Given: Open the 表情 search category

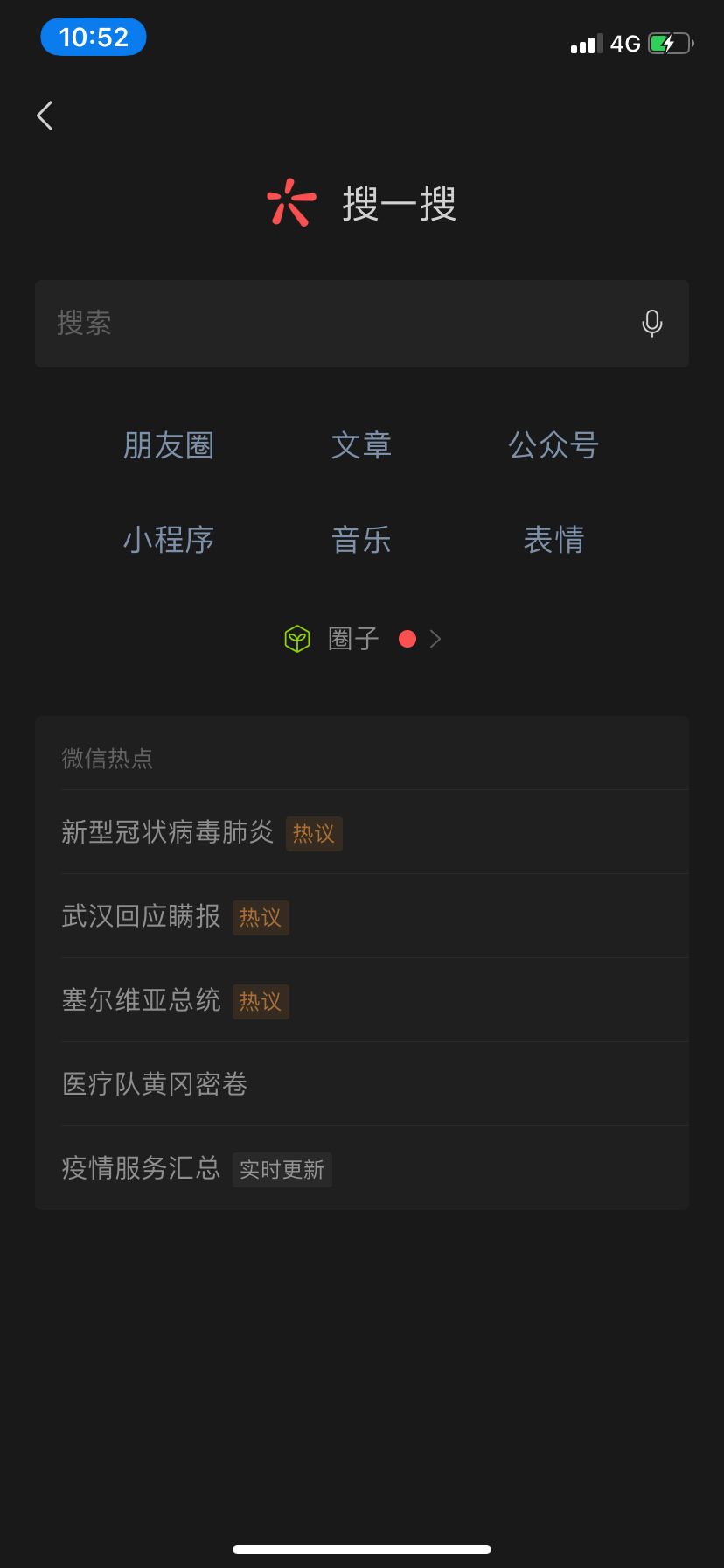Looking at the screenshot, I should [x=553, y=540].
